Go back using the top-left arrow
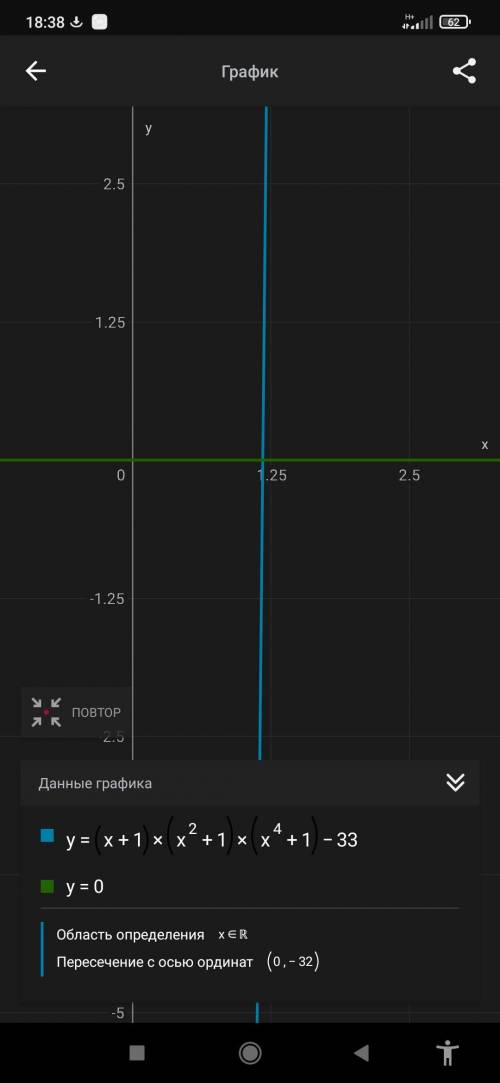500x1083 pixels. click(36, 71)
